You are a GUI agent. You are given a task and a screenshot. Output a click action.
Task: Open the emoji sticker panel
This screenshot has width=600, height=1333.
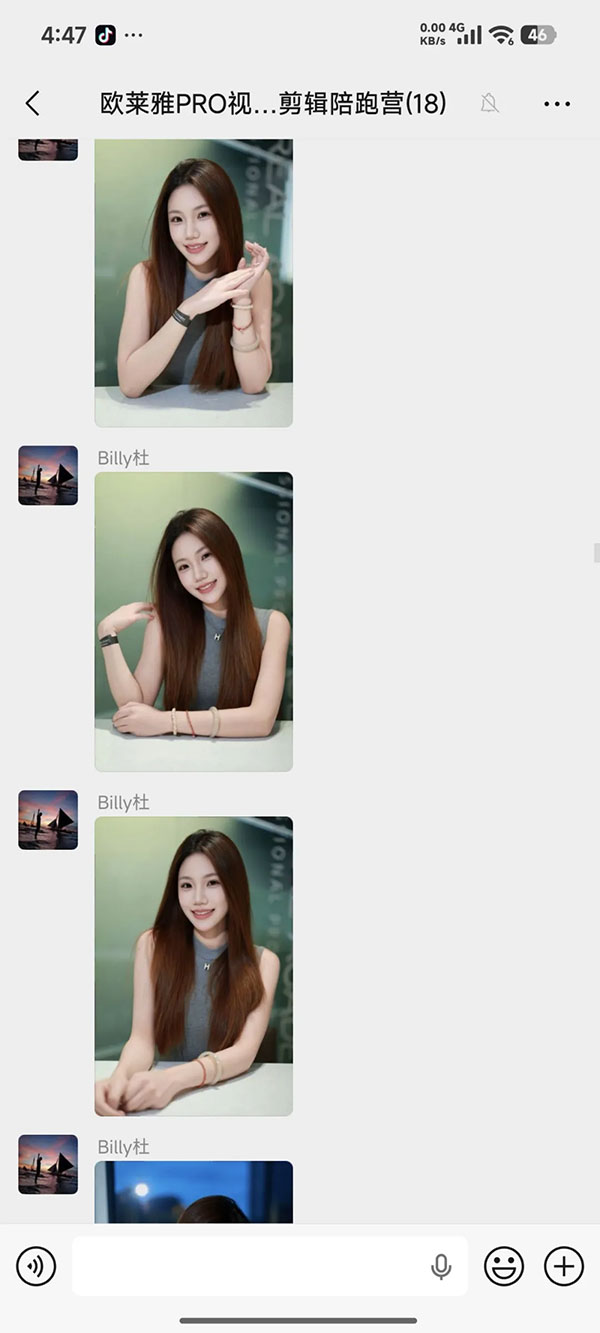coord(504,1267)
